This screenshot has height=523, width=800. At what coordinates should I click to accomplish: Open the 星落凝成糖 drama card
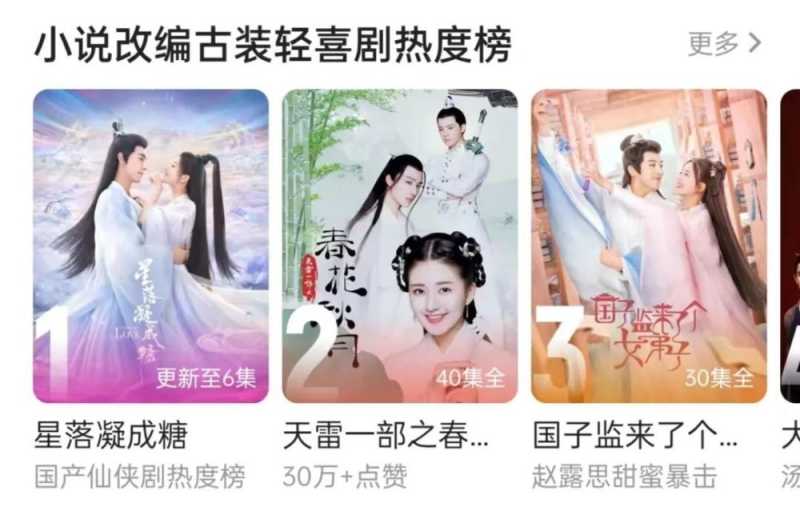(151, 246)
